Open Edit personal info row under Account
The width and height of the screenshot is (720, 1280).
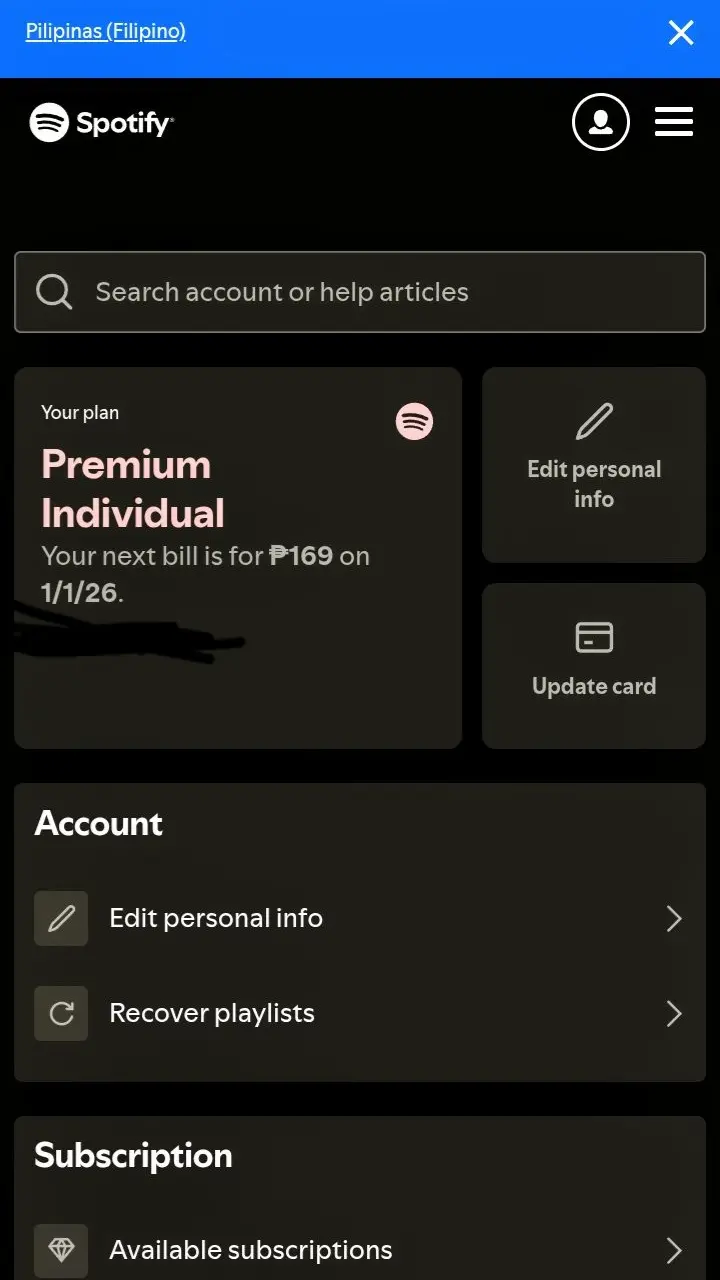pos(360,918)
